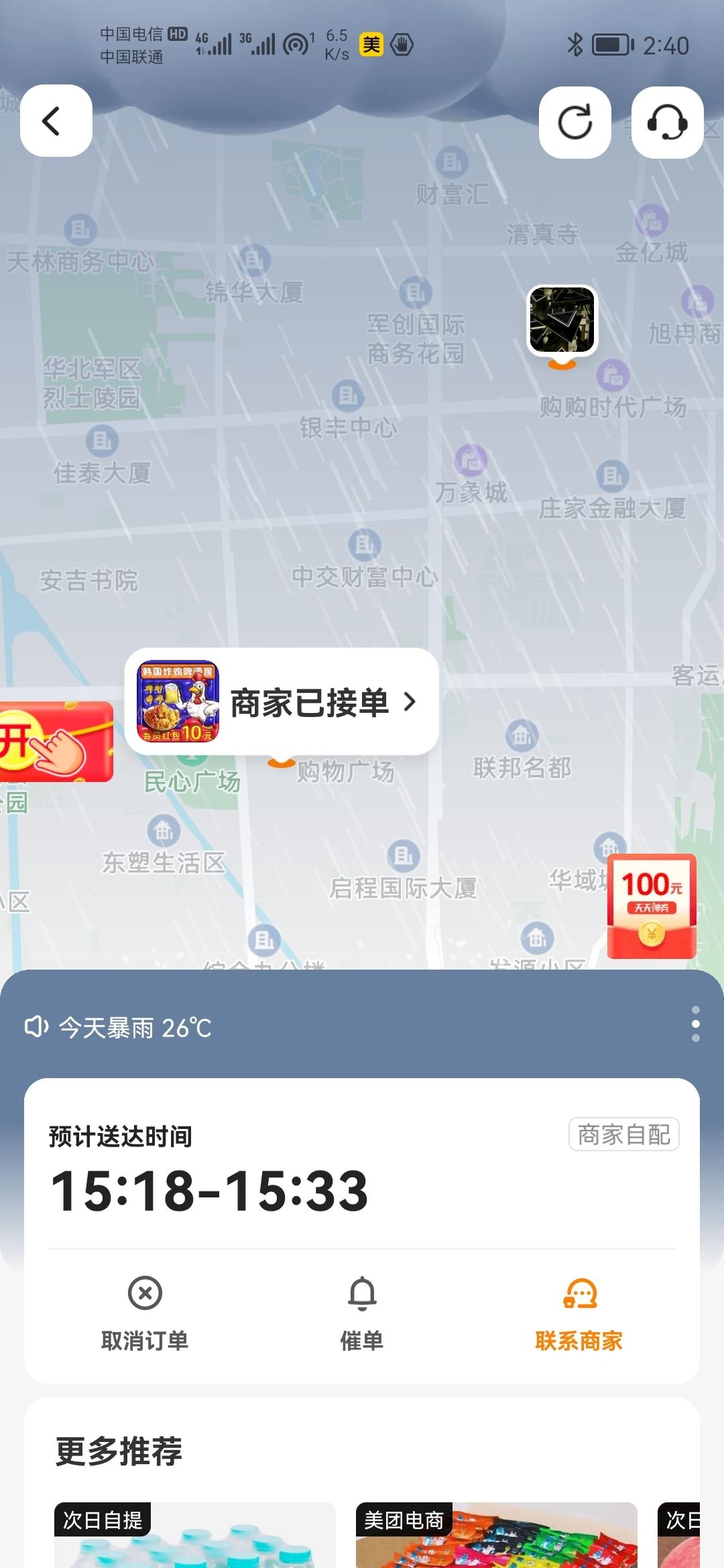Go back using the back arrow
724x1568 pixels.
[x=56, y=121]
